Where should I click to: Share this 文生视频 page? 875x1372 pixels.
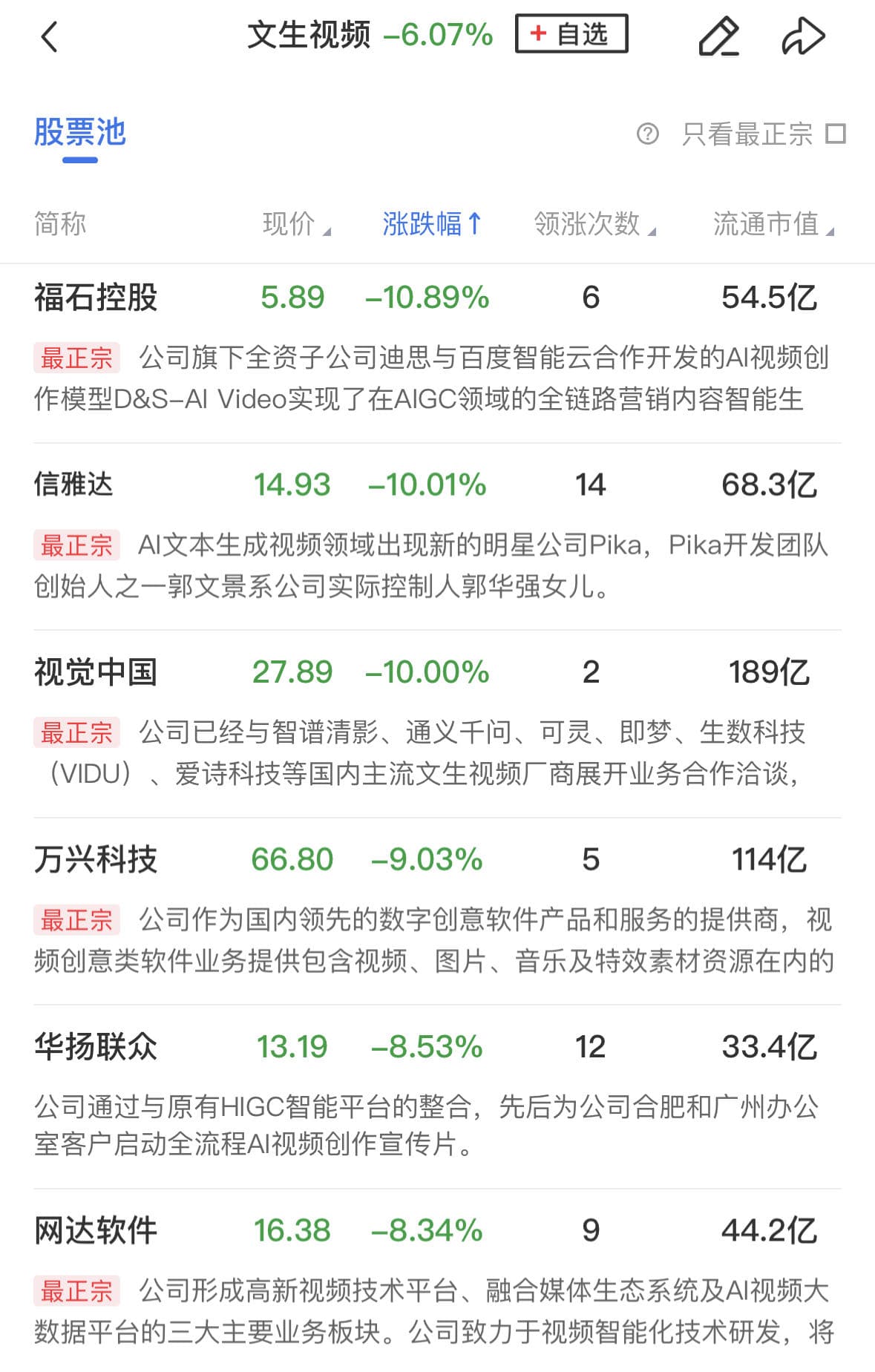click(x=803, y=36)
